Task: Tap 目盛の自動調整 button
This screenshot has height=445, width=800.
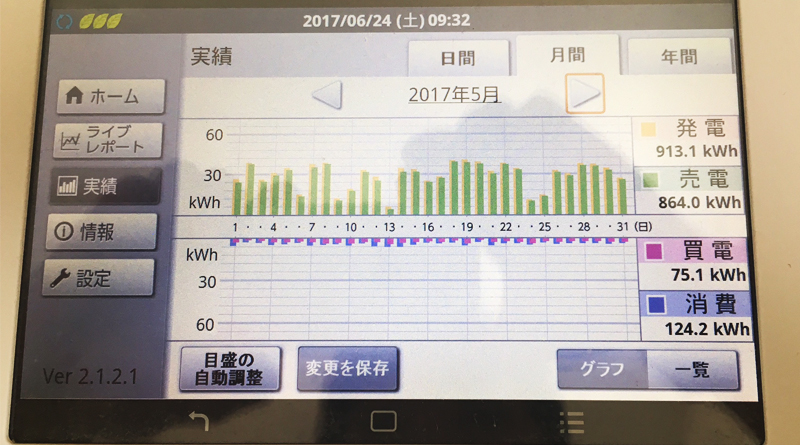Action: (230, 369)
